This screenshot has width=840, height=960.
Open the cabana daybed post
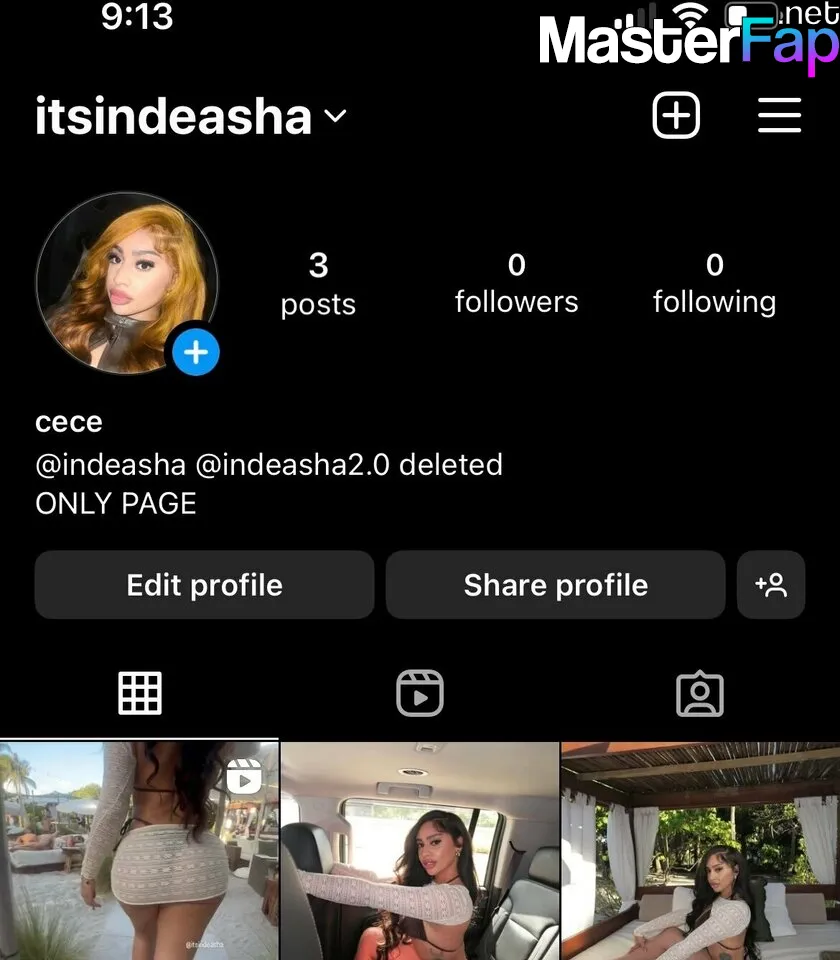[701, 850]
